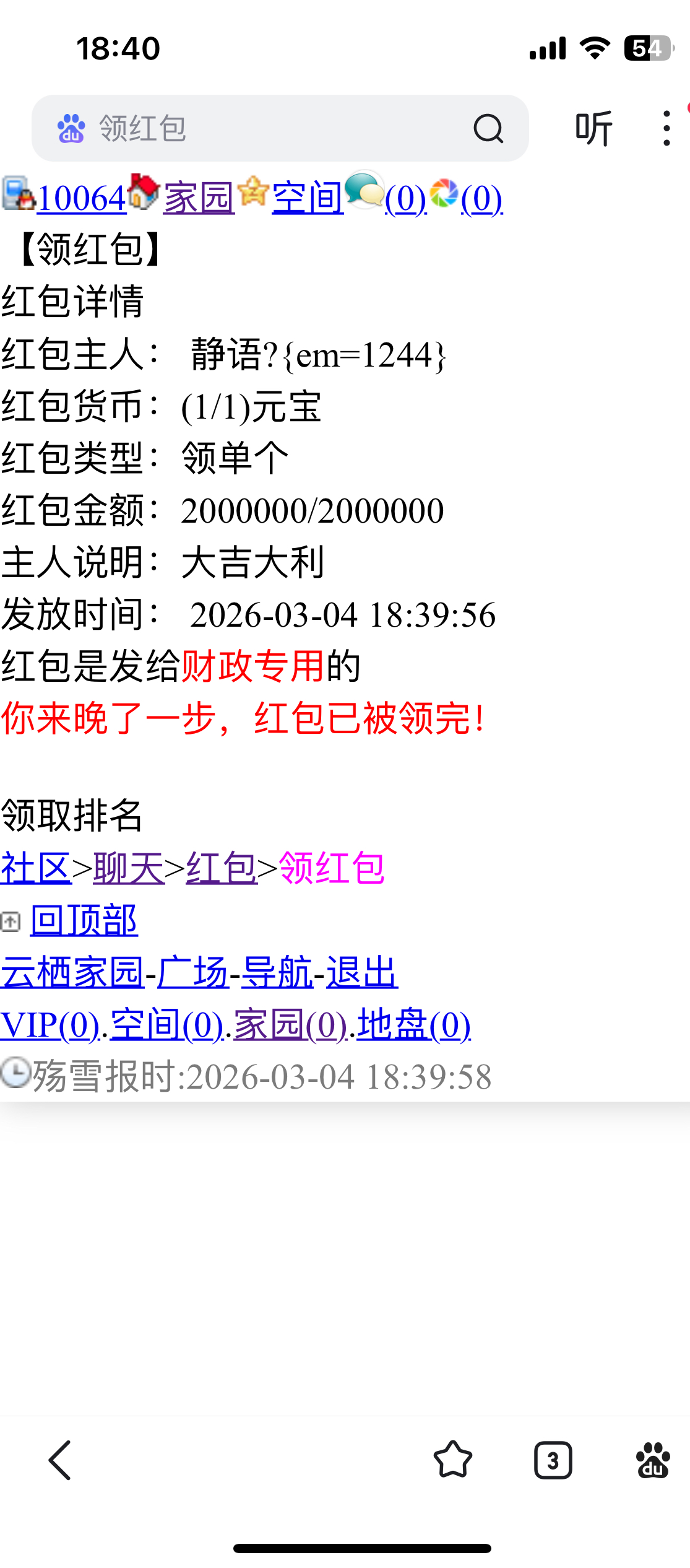Open the 10064 user ID link
The image size is (690, 1568).
click(x=82, y=199)
